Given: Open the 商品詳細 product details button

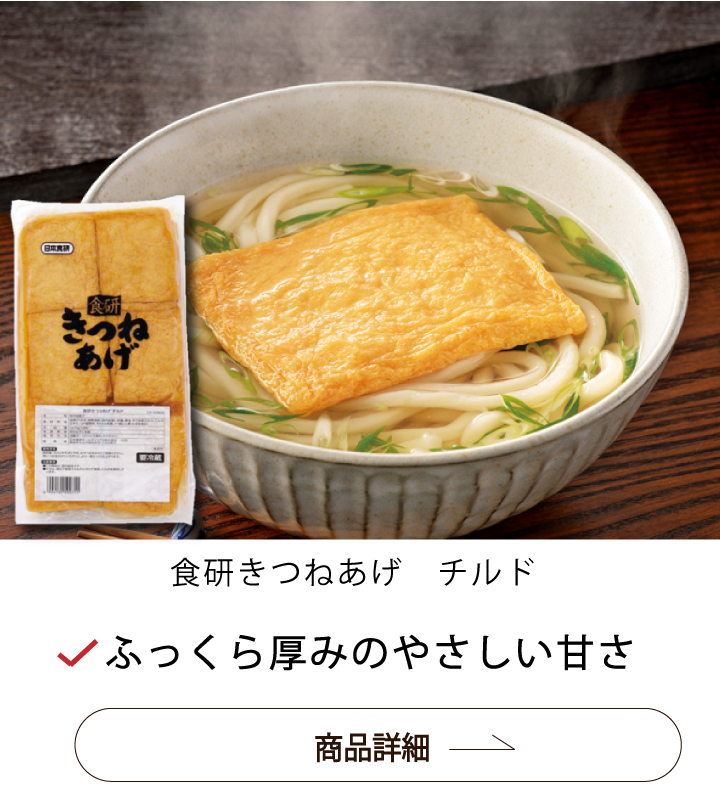Looking at the screenshot, I should (378, 746).
